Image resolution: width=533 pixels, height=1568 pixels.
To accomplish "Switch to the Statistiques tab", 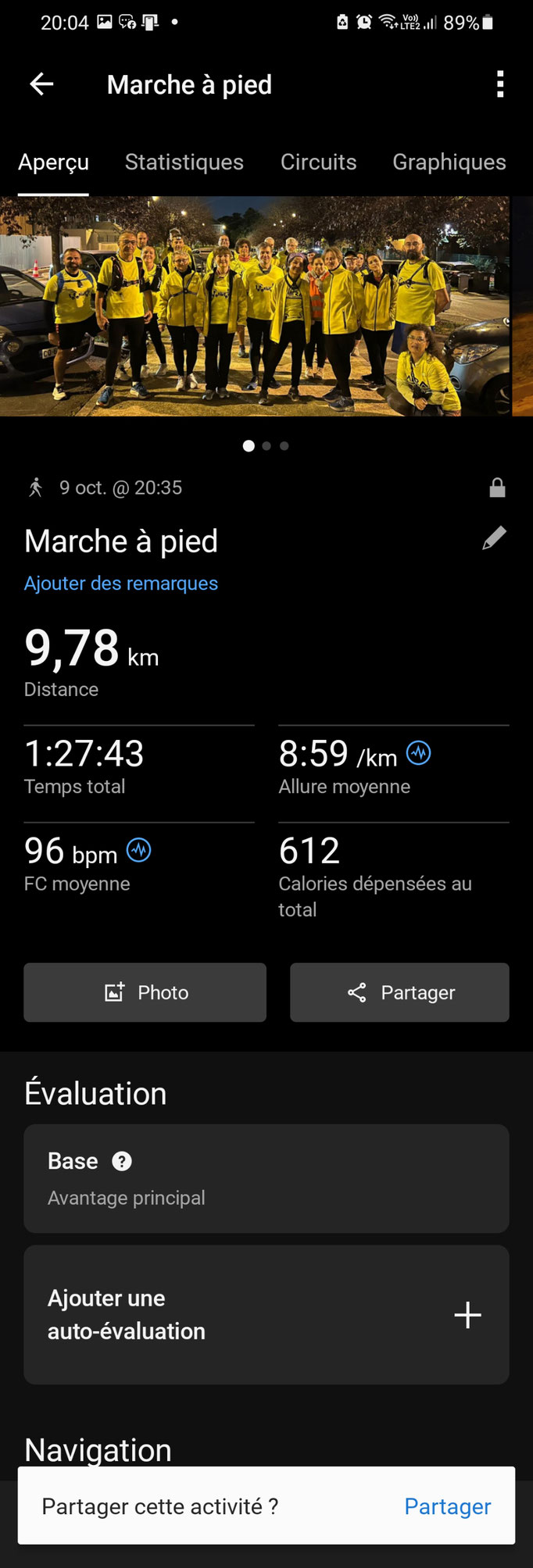I will (x=184, y=162).
